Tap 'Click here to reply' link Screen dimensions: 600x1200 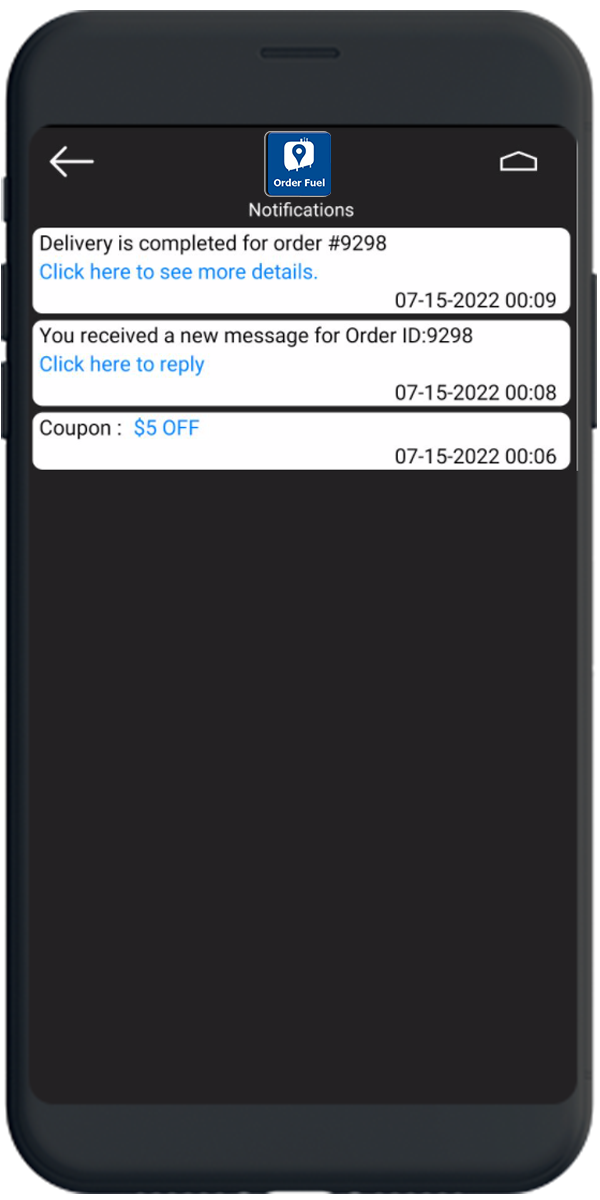(x=122, y=364)
